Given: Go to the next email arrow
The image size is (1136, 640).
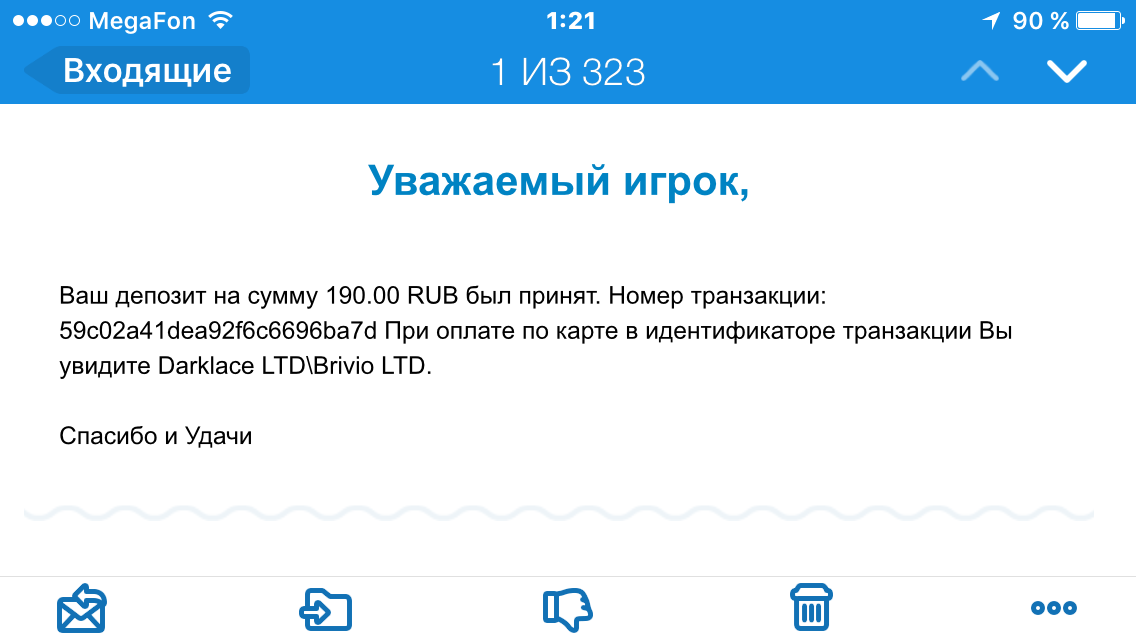Looking at the screenshot, I should (x=1066, y=71).
